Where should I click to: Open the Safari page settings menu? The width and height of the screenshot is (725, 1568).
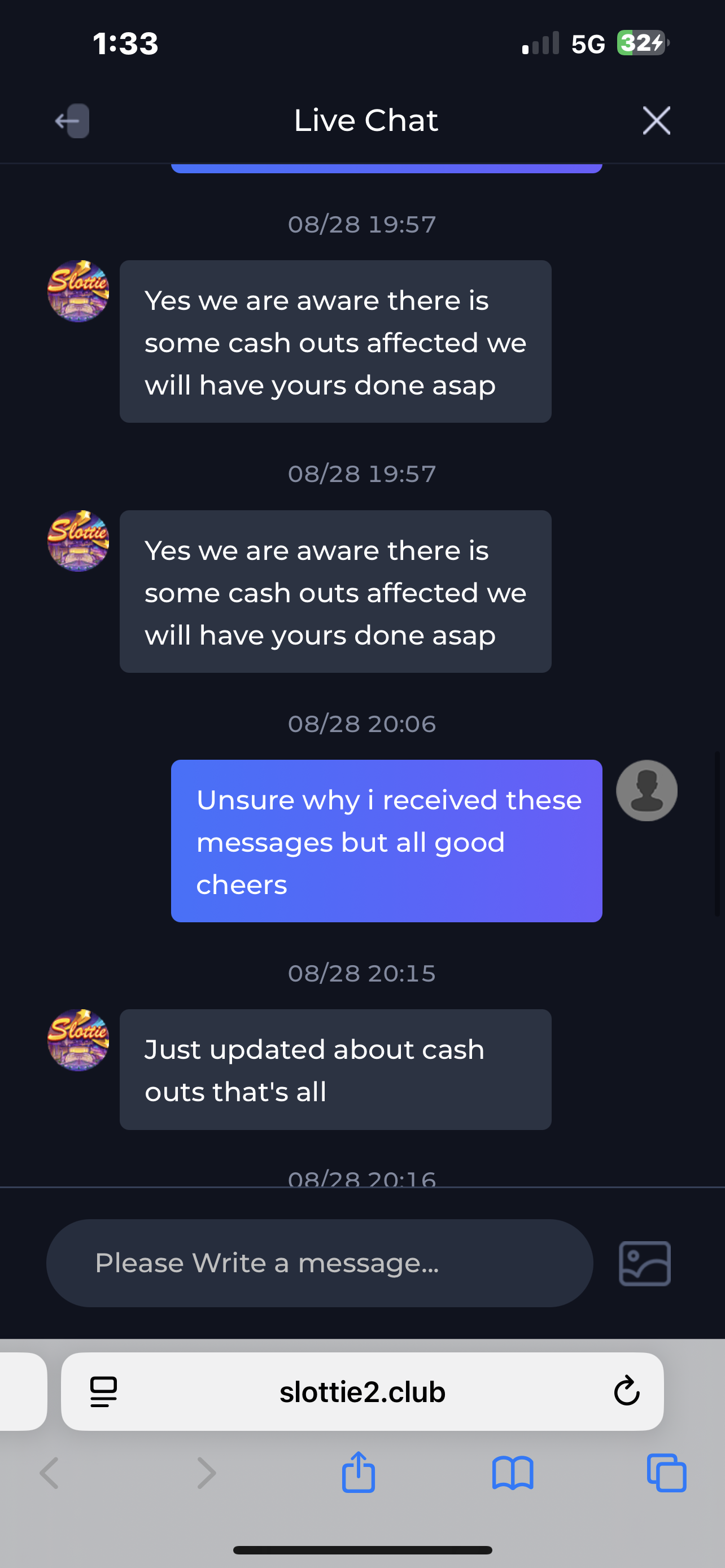(103, 1391)
